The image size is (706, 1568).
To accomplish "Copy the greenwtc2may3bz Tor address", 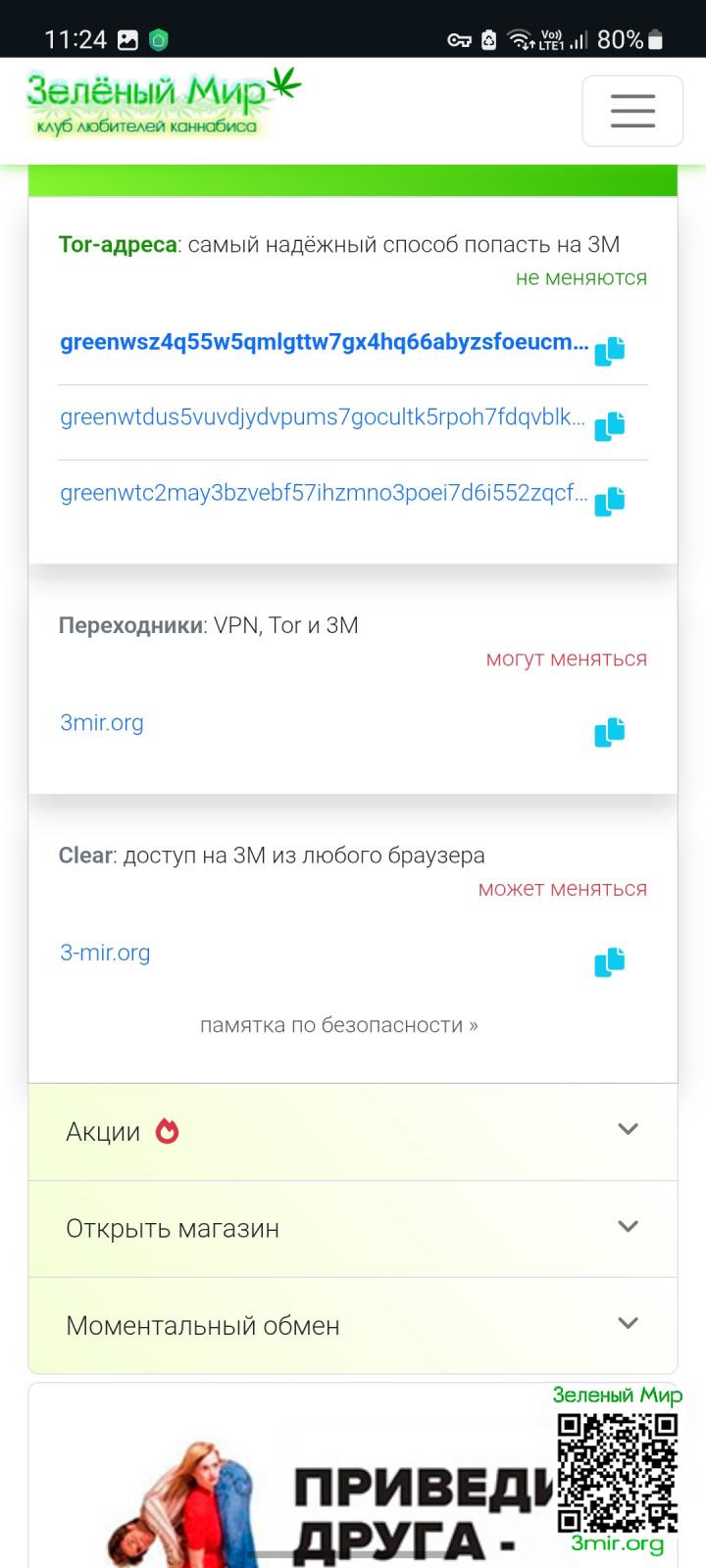I will tap(610, 501).
